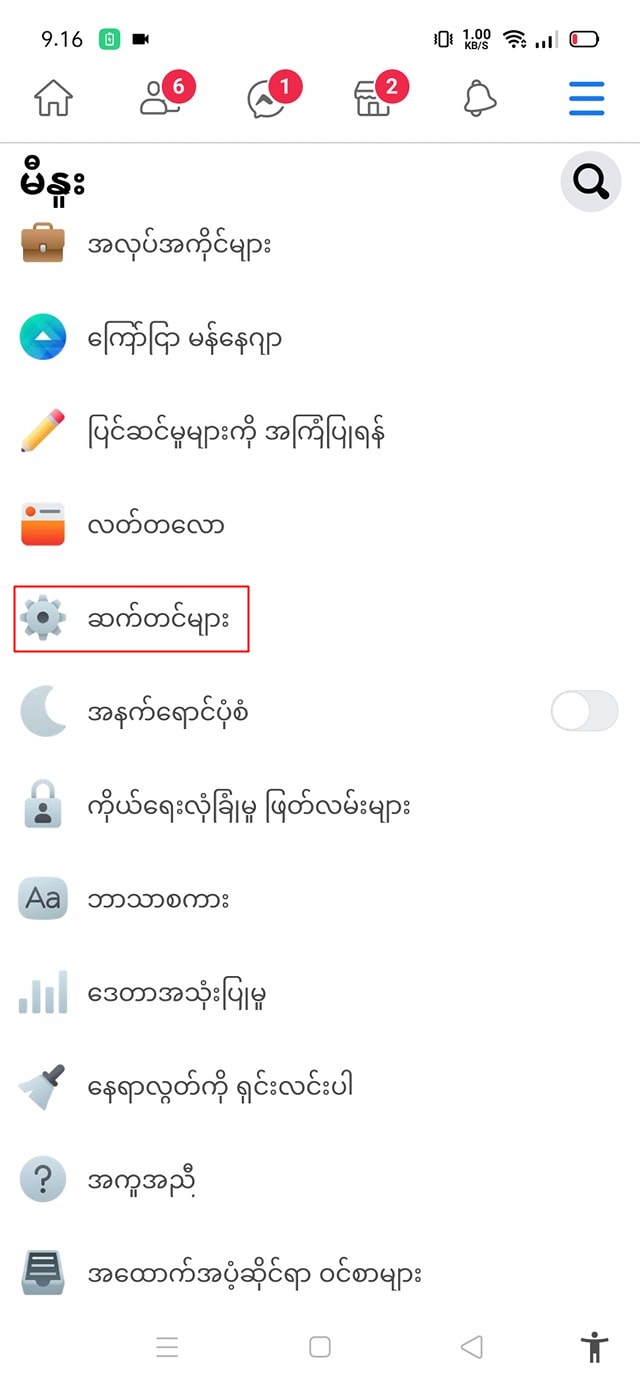Screen dimensions: 640x1386
Task: Open အထောက်အပံ့ဆိုင်ရာ ဝင်စာများ (support inbox)
Action: pos(255,1274)
